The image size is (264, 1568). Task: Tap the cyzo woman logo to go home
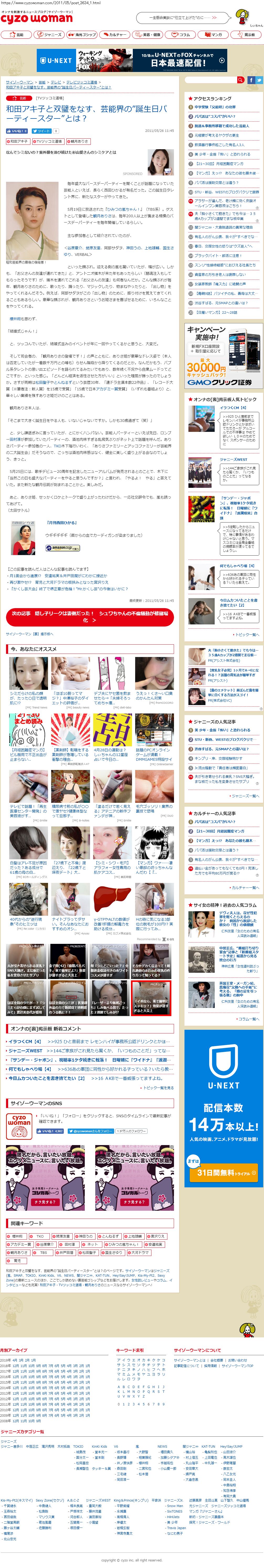[36, 19]
